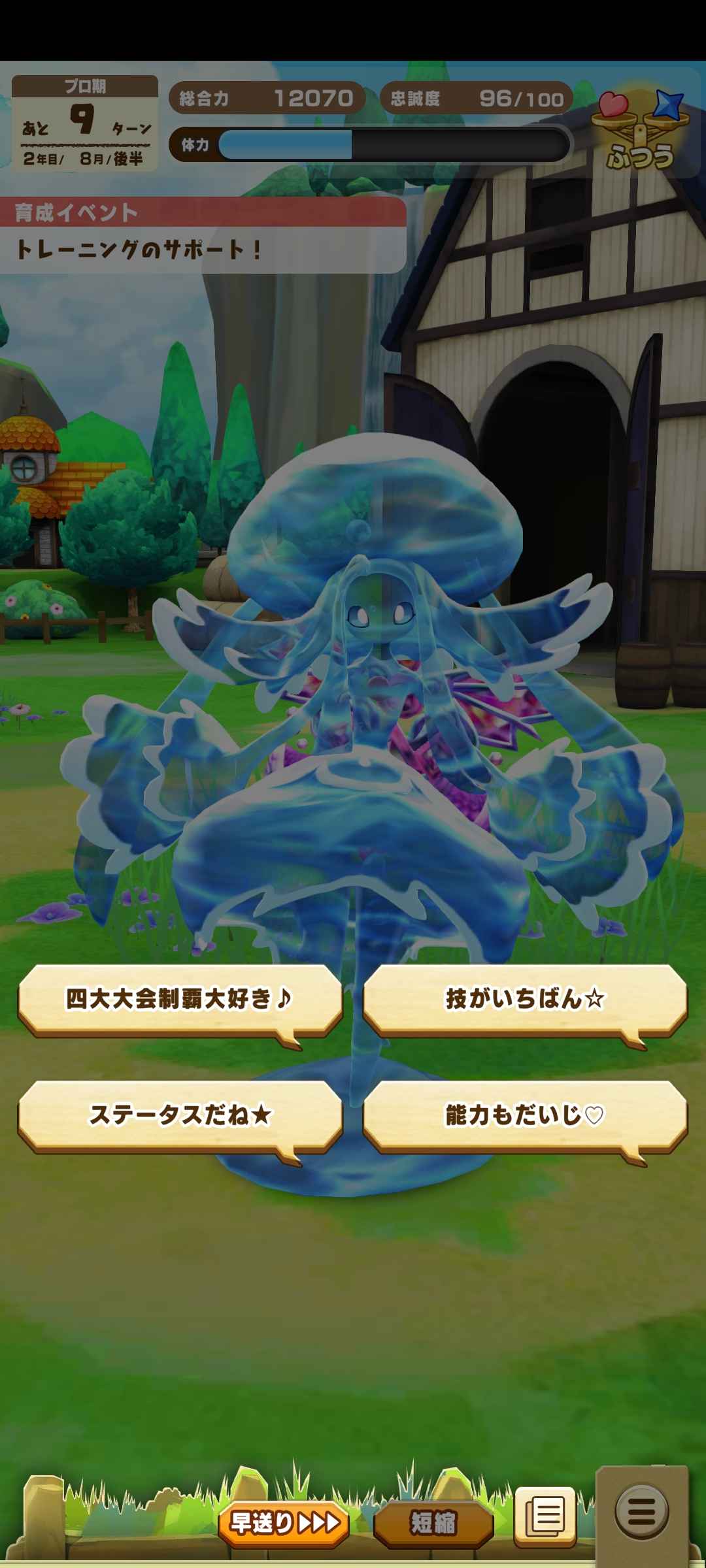Open the event log icon
Image resolution: width=706 pixels, height=1568 pixels.
(x=546, y=1516)
